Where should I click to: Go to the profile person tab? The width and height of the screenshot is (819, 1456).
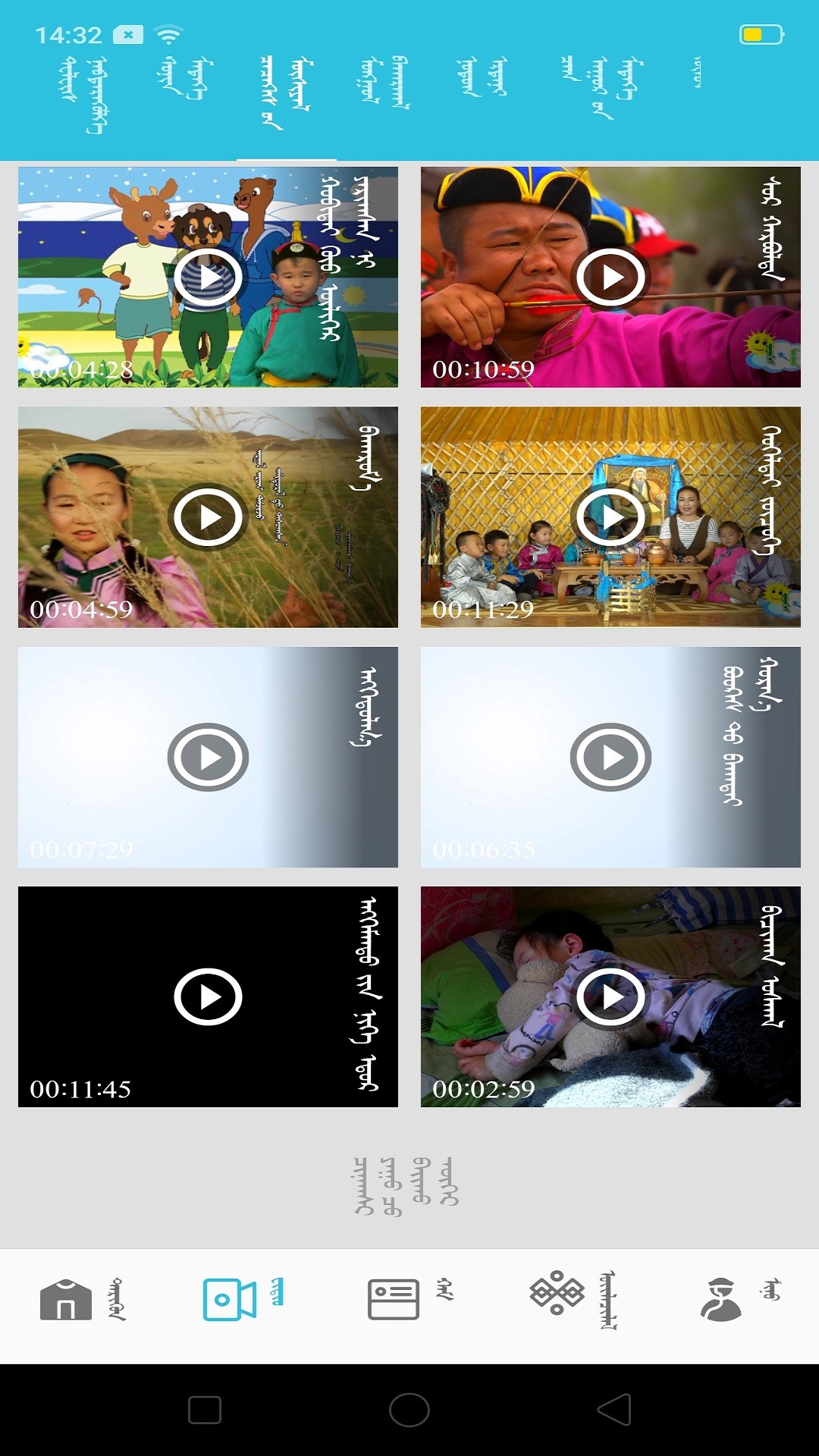pyautogui.click(x=737, y=1300)
